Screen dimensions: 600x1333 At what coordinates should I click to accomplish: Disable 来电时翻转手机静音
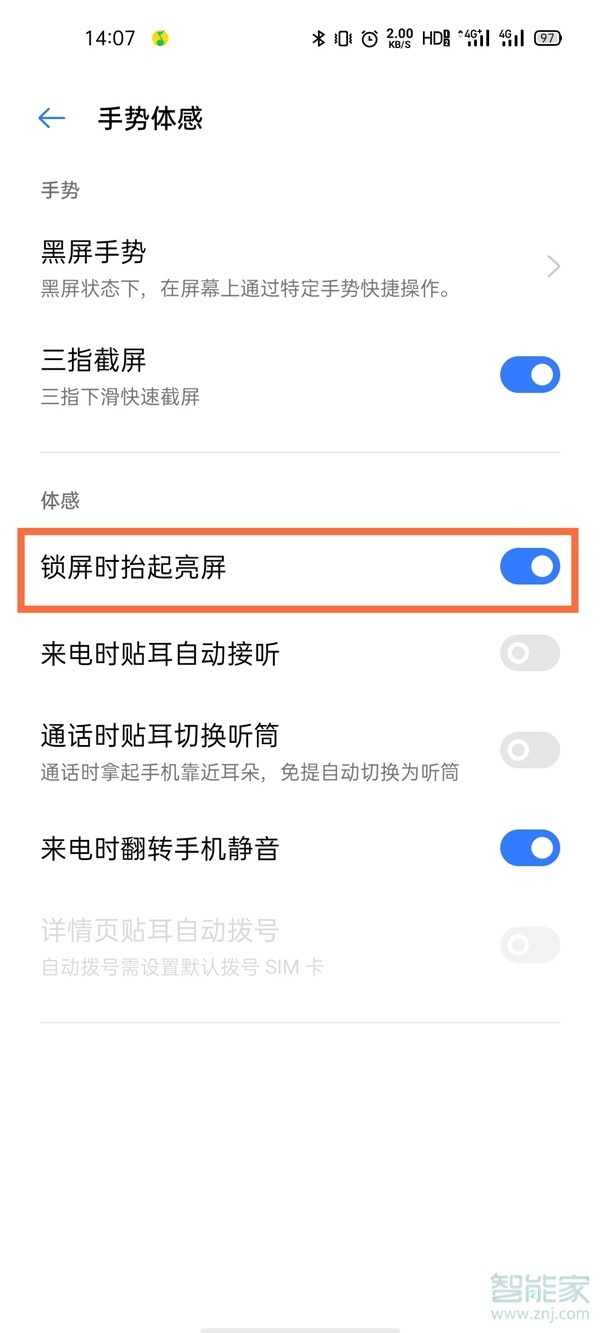529,849
